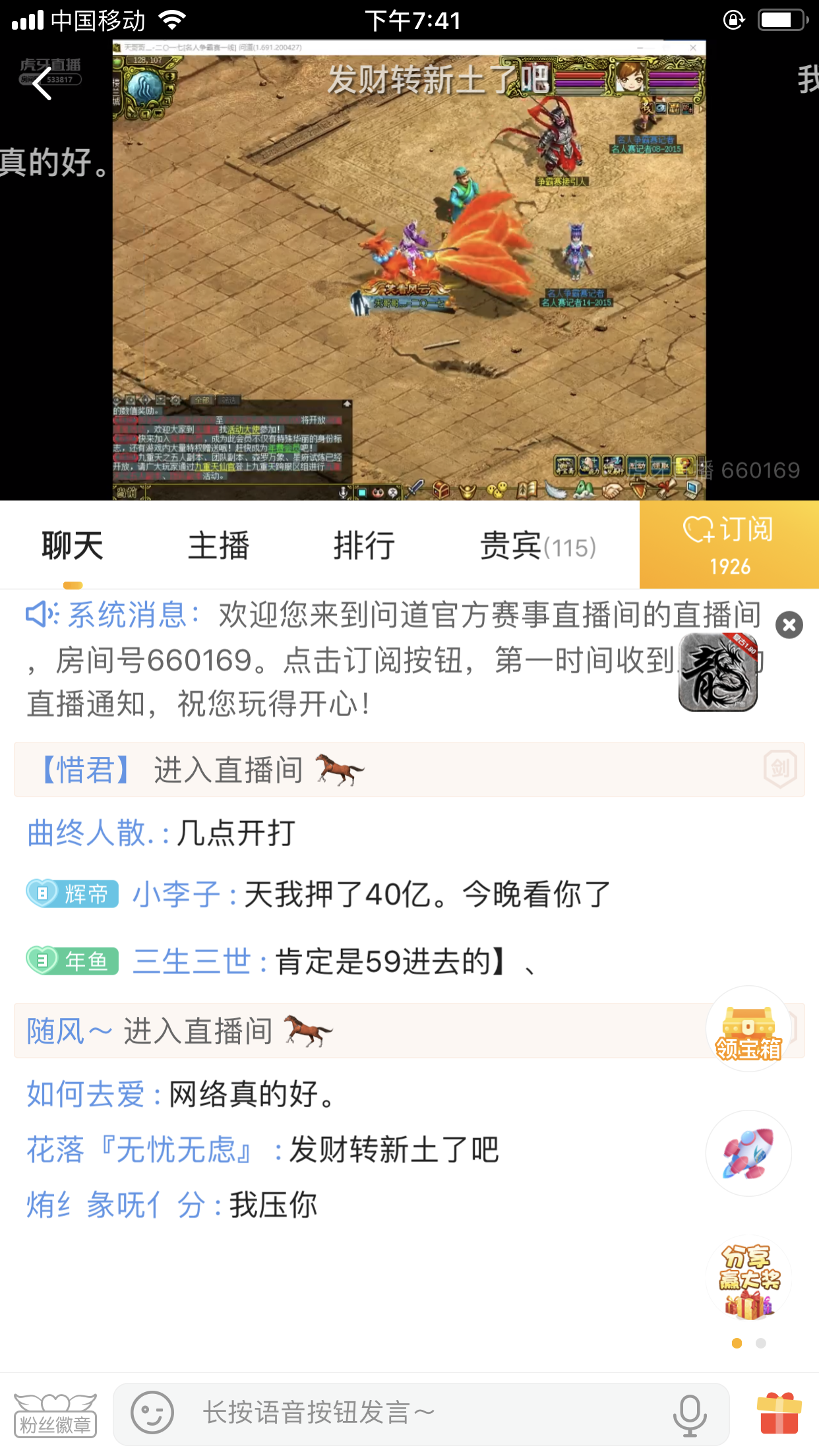This screenshot has height=1456, width=819.
Task: Open the emoji picker
Action: tap(152, 1412)
